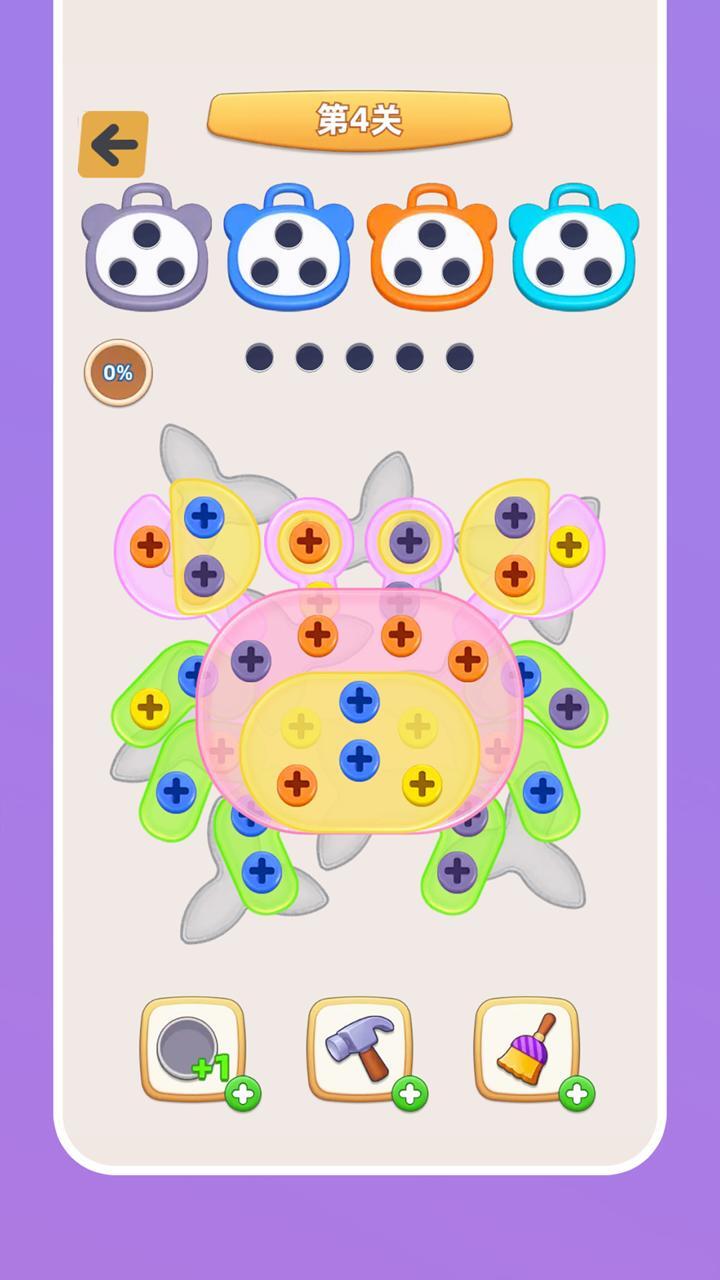The width and height of the screenshot is (720, 1280).
Task: Remove the yellow screw on right pink semicircle
Action: pos(569,546)
